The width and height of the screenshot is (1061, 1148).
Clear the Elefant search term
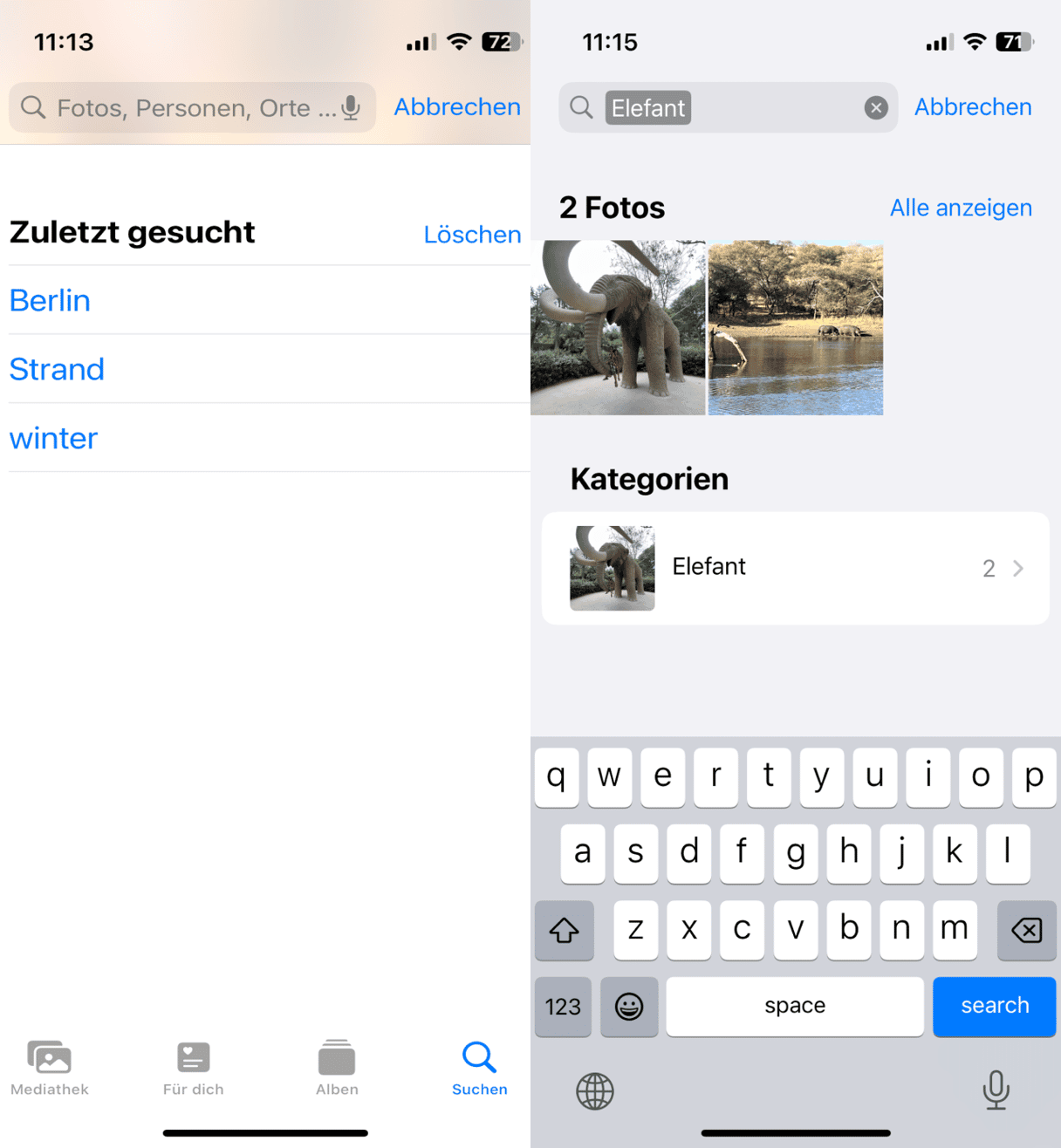pyautogui.click(x=876, y=107)
